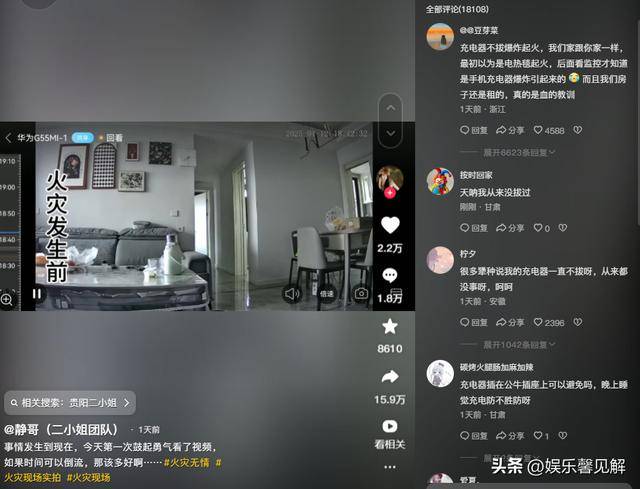The height and width of the screenshot is (489, 640).
Task: Follow the author via avatar plus badge
Action: click(389, 190)
